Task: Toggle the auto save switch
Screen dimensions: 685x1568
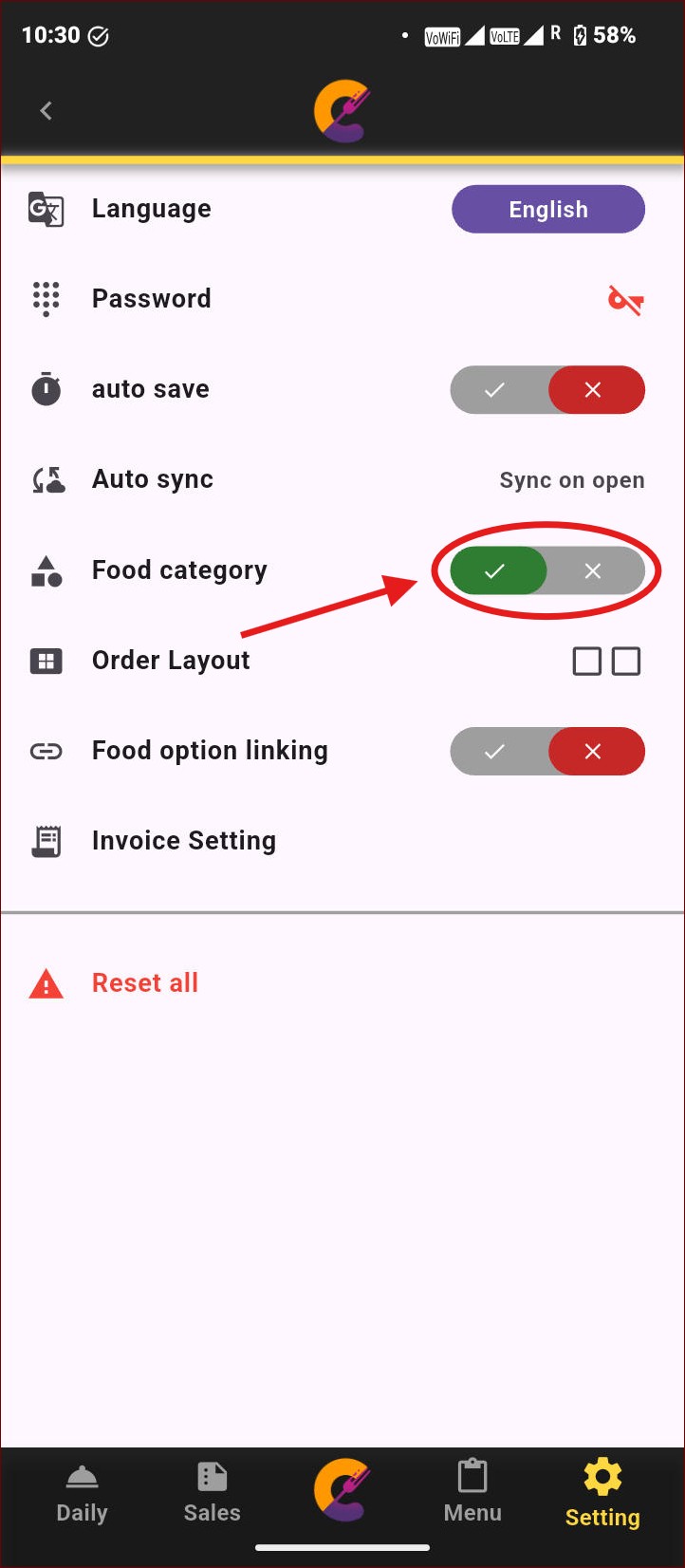Action: tap(547, 390)
